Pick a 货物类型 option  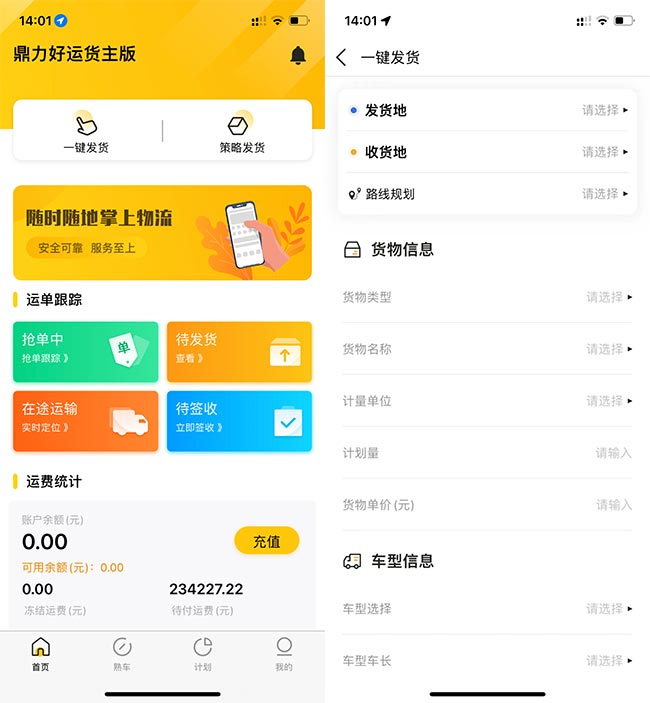(487, 297)
